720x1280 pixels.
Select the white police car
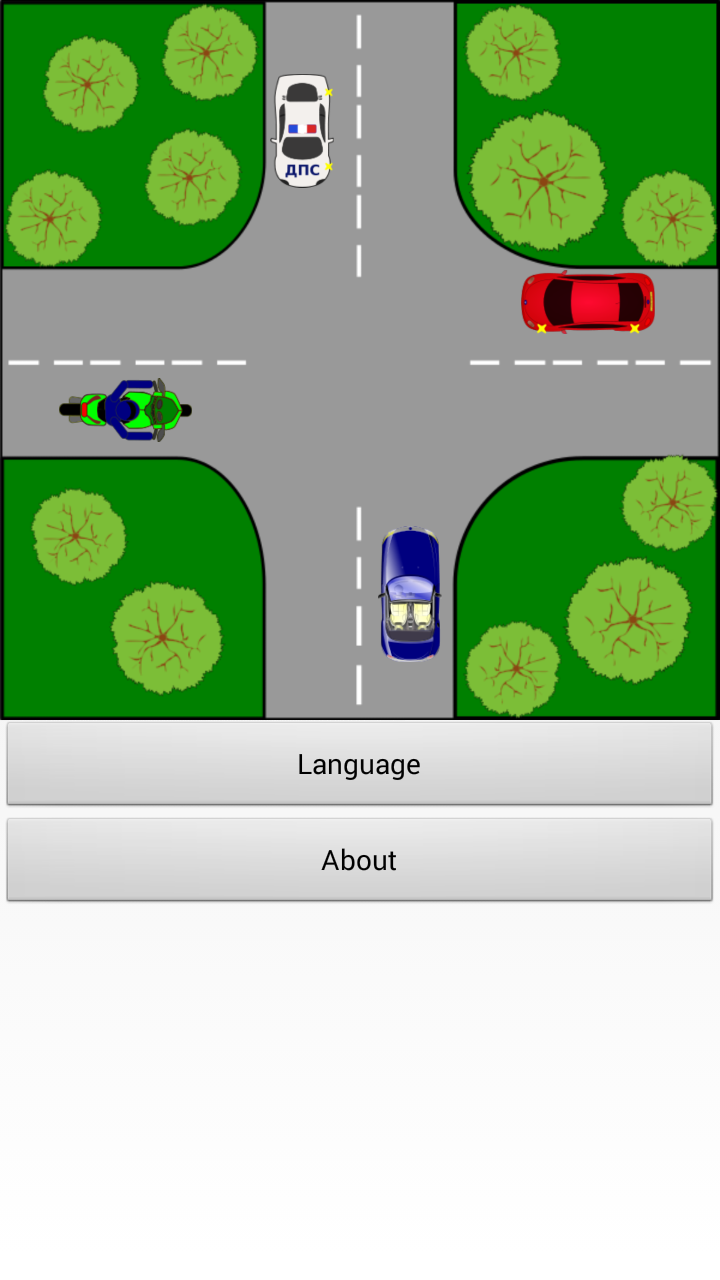[302, 130]
